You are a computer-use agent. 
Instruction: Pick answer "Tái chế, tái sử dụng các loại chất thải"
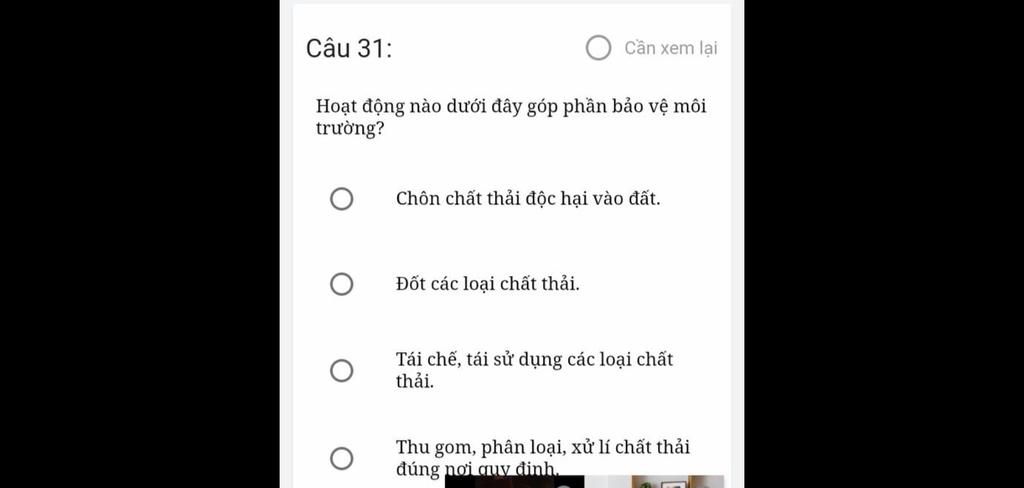(x=342, y=371)
